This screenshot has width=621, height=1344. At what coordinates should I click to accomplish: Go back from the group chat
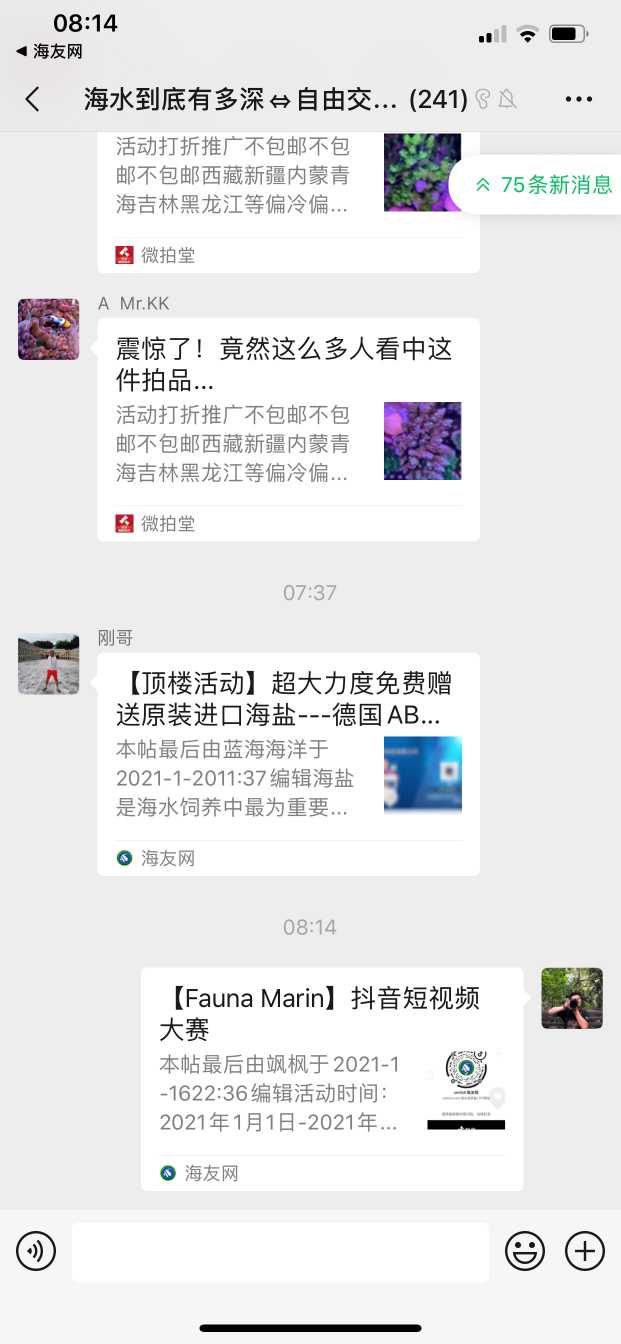tap(33, 99)
